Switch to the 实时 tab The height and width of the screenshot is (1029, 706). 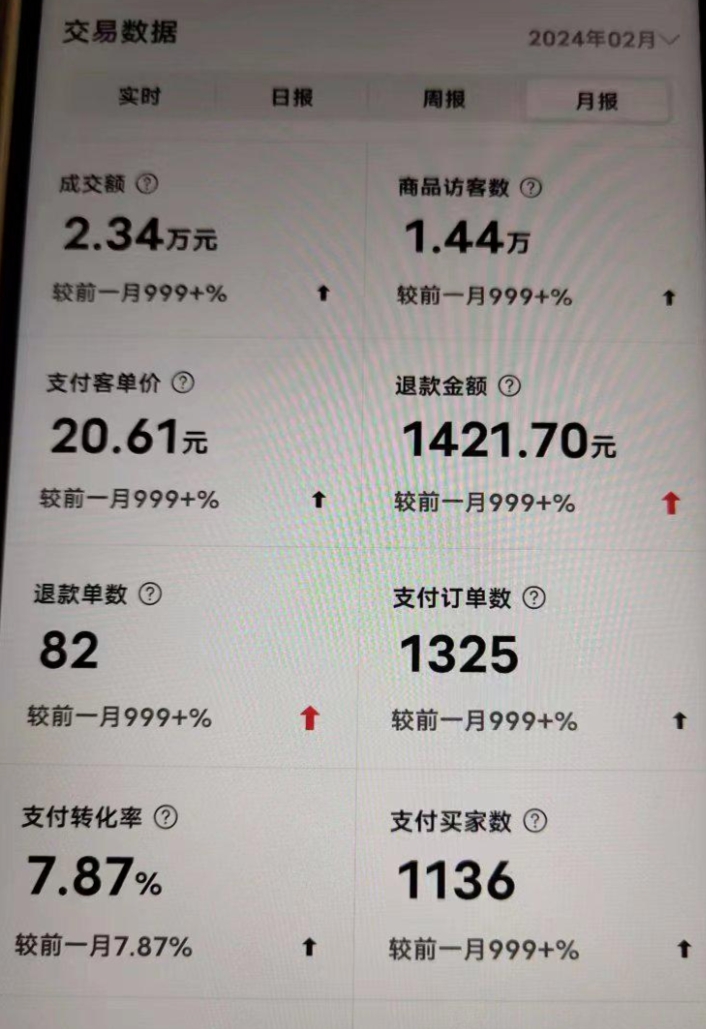pos(140,97)
